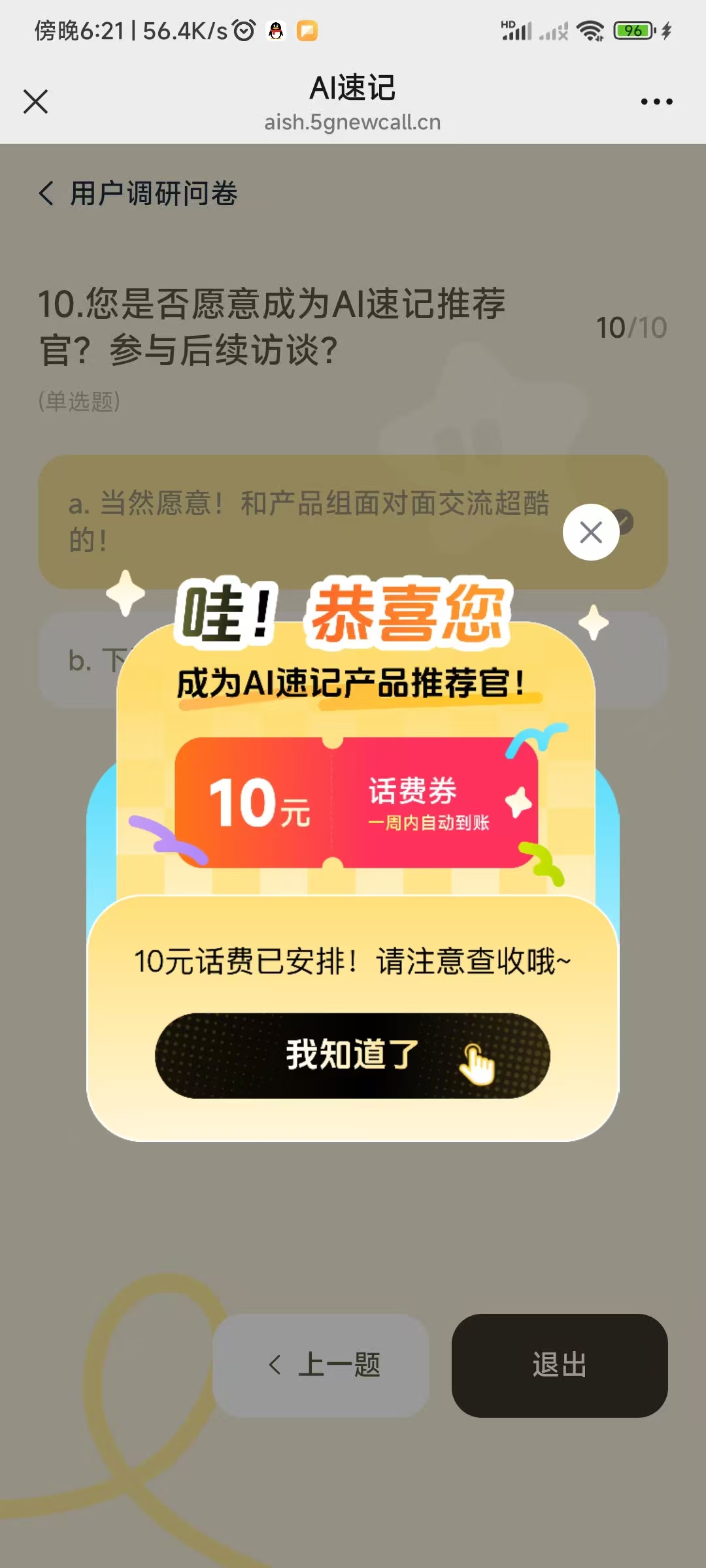Tap the 我知道了 button
Screen dimensions: 706x1568
352,1055
